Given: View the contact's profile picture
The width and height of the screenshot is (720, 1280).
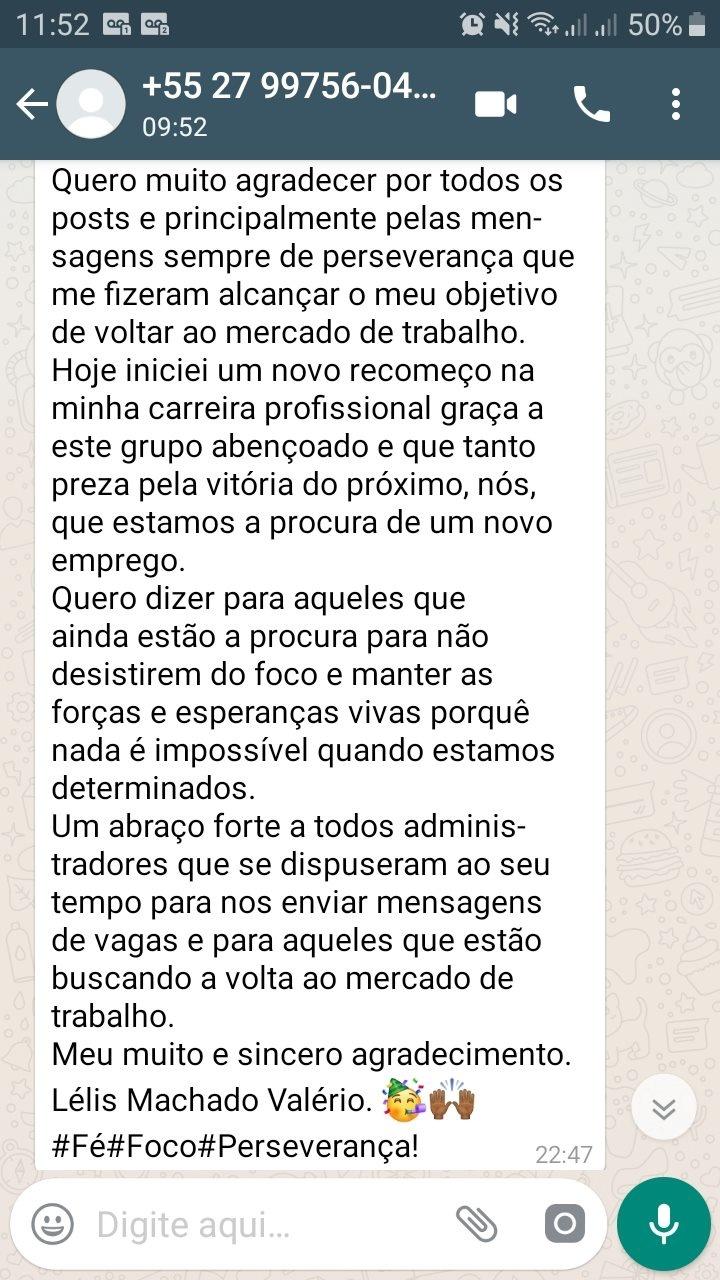Looking at the screenshot, I should point(91,104).
